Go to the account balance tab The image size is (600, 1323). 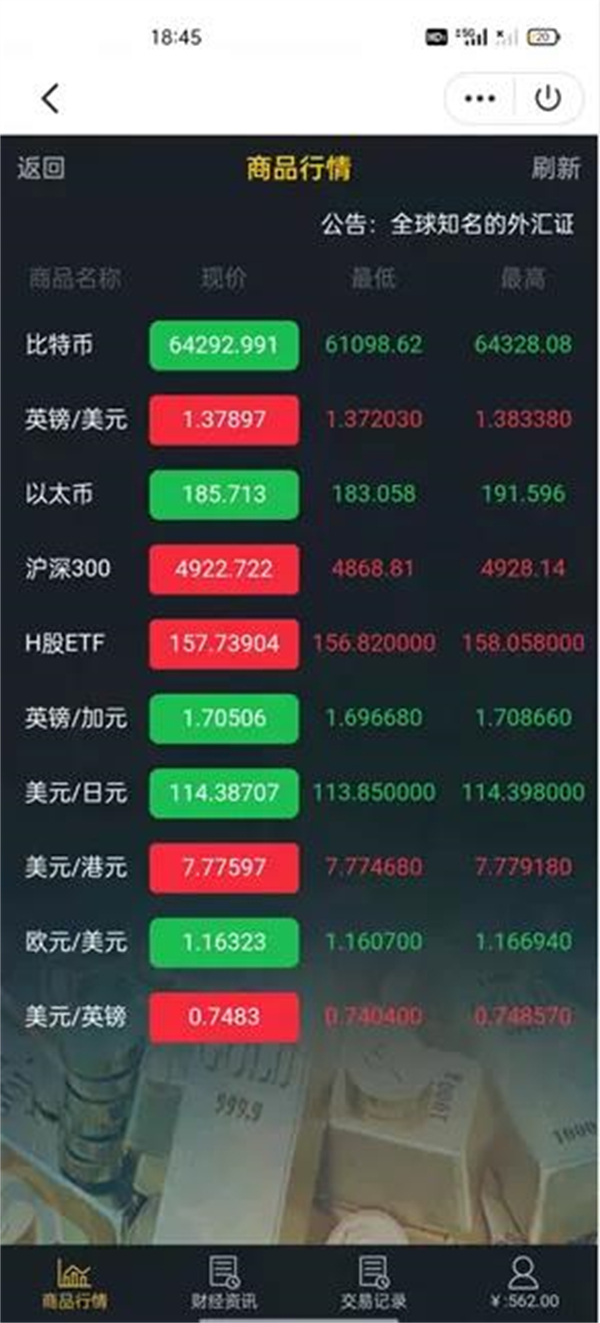tap(523, 1283)
